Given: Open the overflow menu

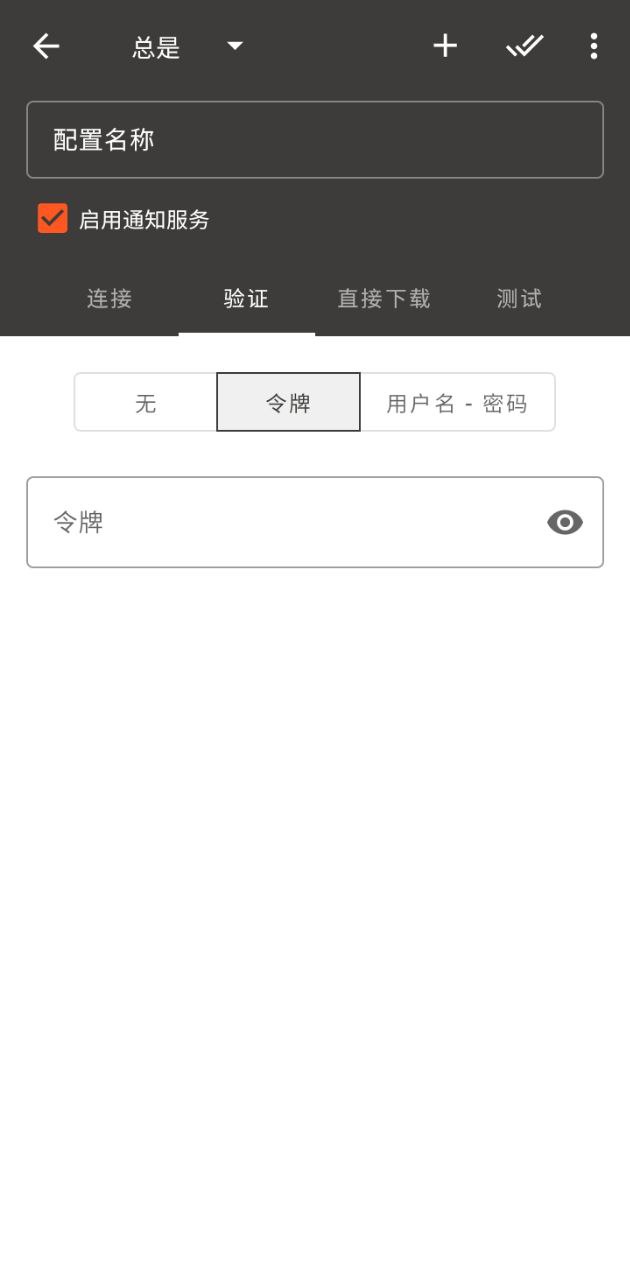Looking at the screenshot, I should pyautogui.click(x=593, y=46).
